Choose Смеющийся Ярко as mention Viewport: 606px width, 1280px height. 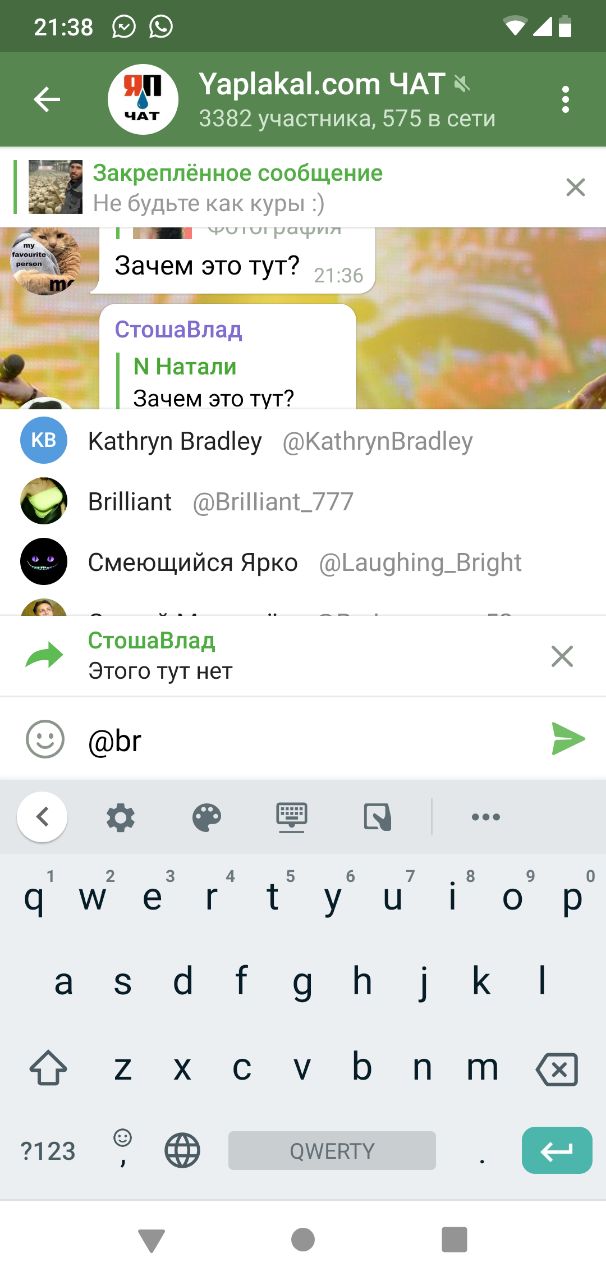pos(270,562)
